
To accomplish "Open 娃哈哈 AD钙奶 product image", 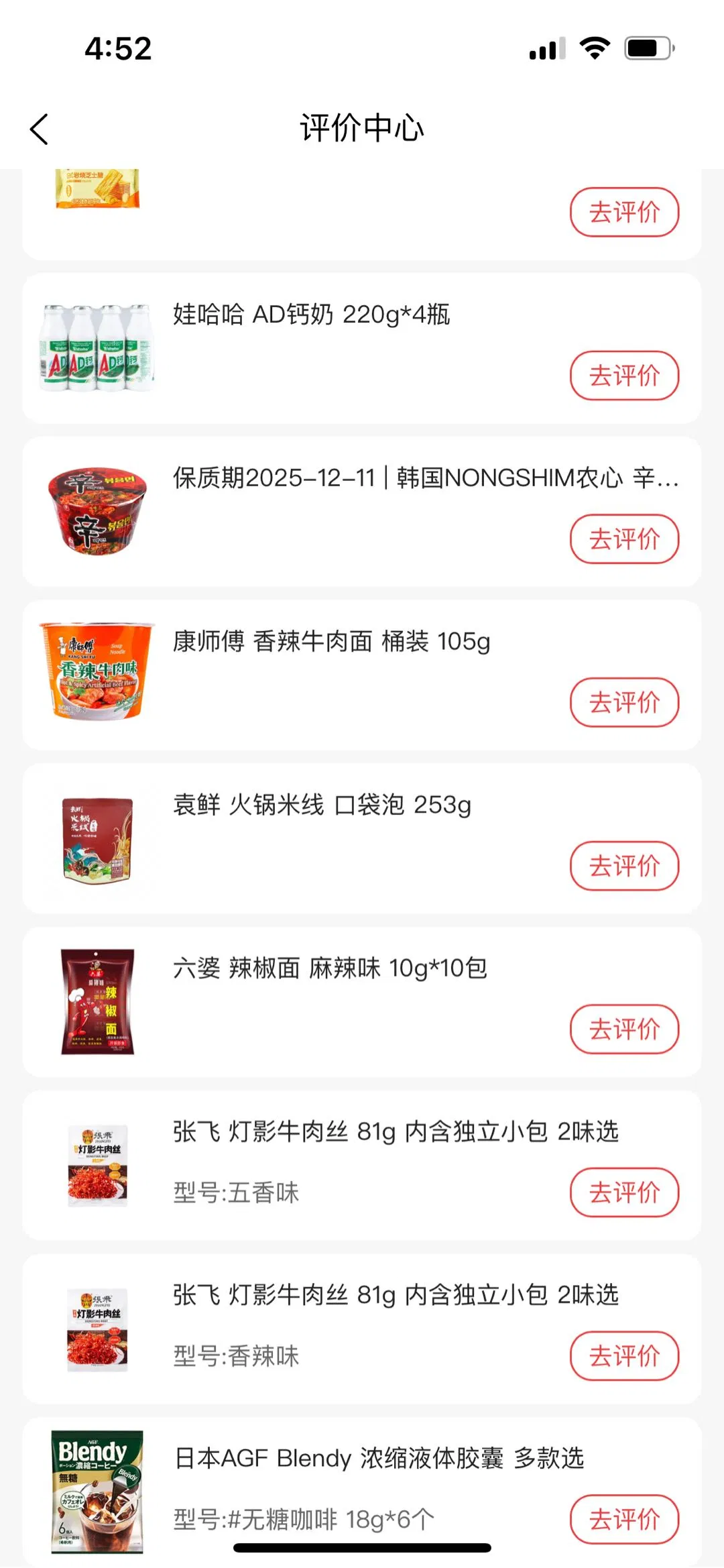I will (97, 348).
